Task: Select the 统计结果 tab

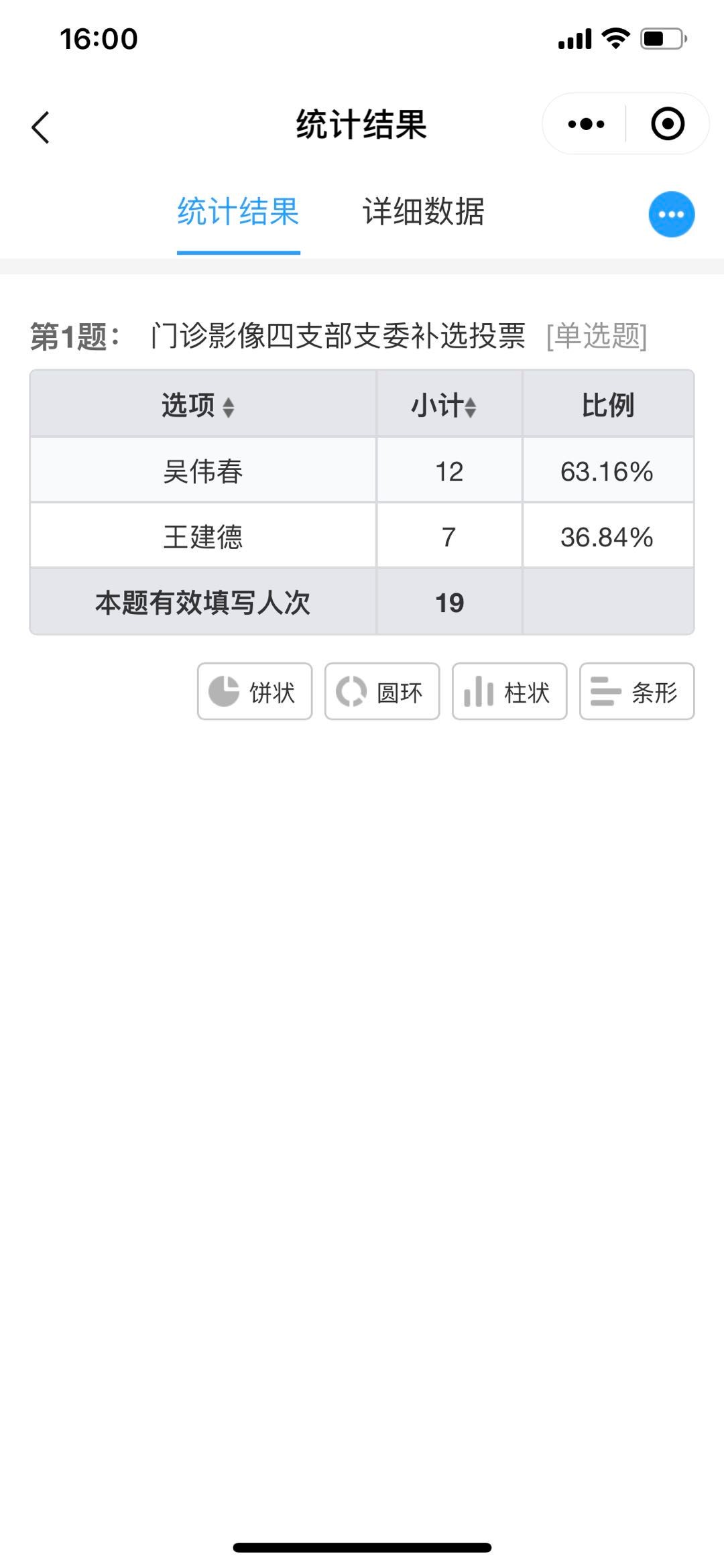Action: click(x=238, y=213)
